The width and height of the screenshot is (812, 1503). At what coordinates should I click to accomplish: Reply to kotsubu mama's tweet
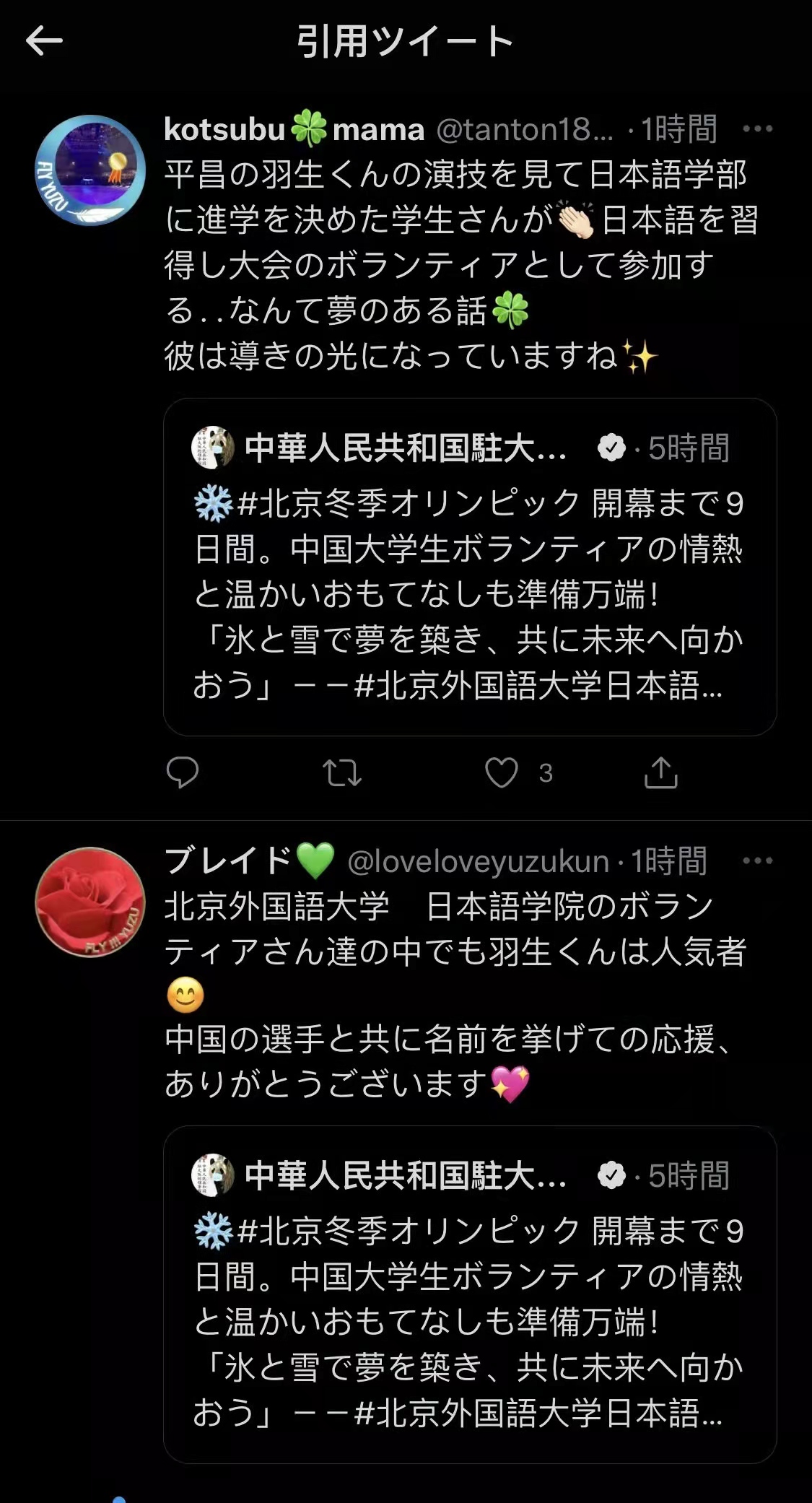(x=183, y=772)
